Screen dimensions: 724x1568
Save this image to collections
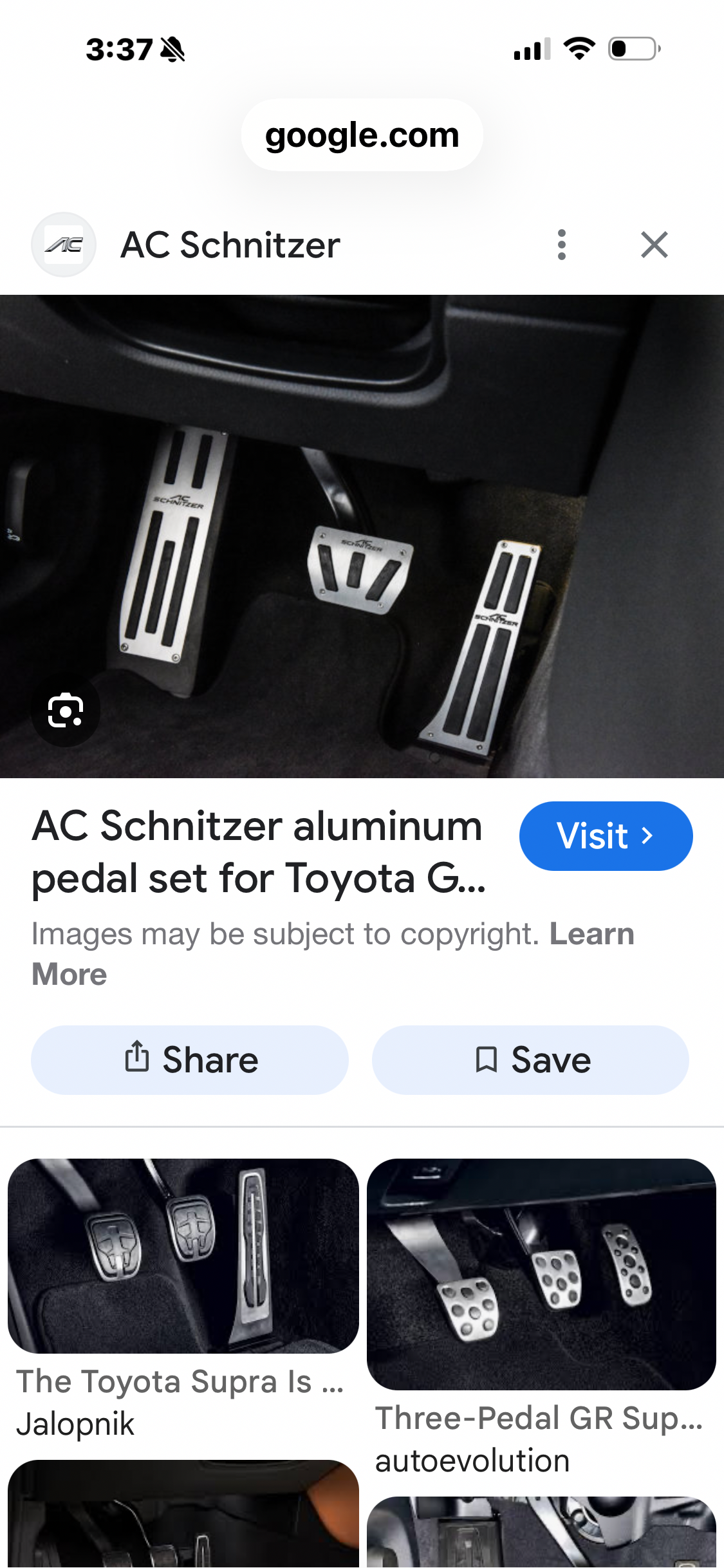[530, 1059]
